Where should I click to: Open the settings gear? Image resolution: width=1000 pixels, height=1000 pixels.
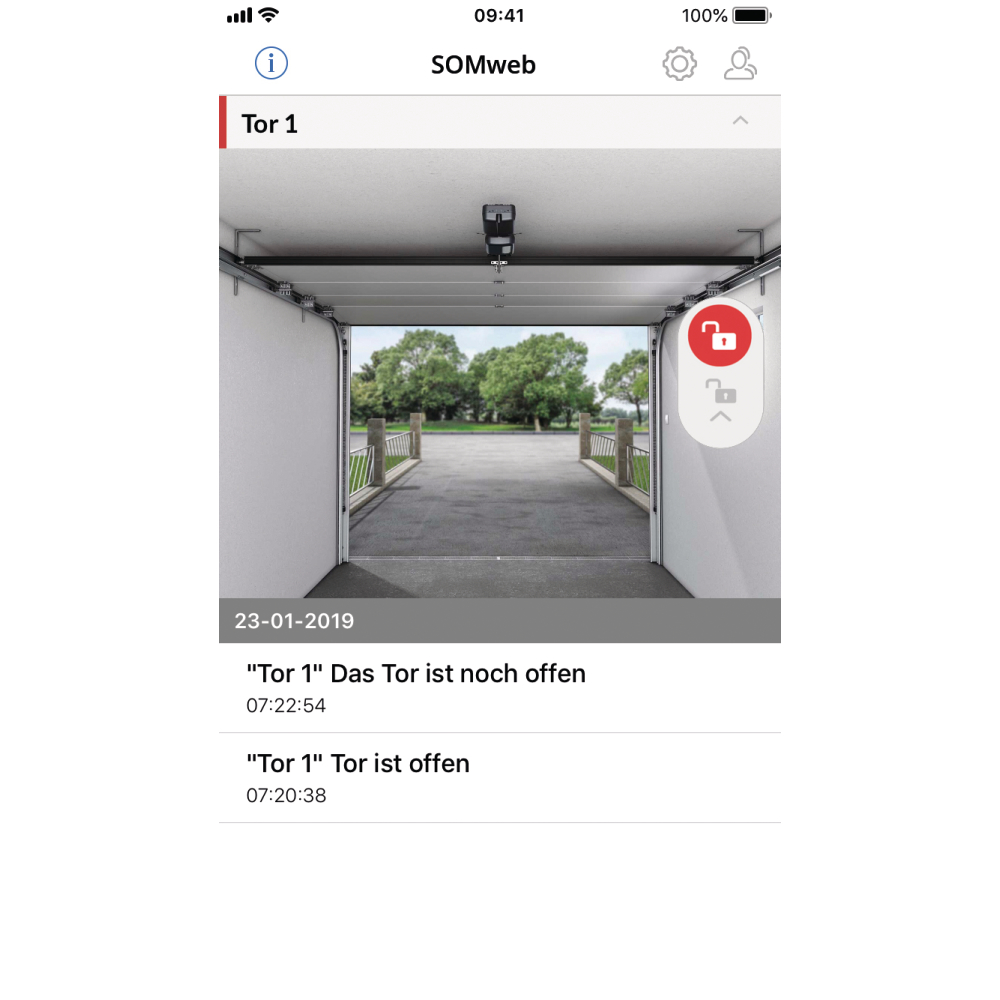[x=679, y=64]
